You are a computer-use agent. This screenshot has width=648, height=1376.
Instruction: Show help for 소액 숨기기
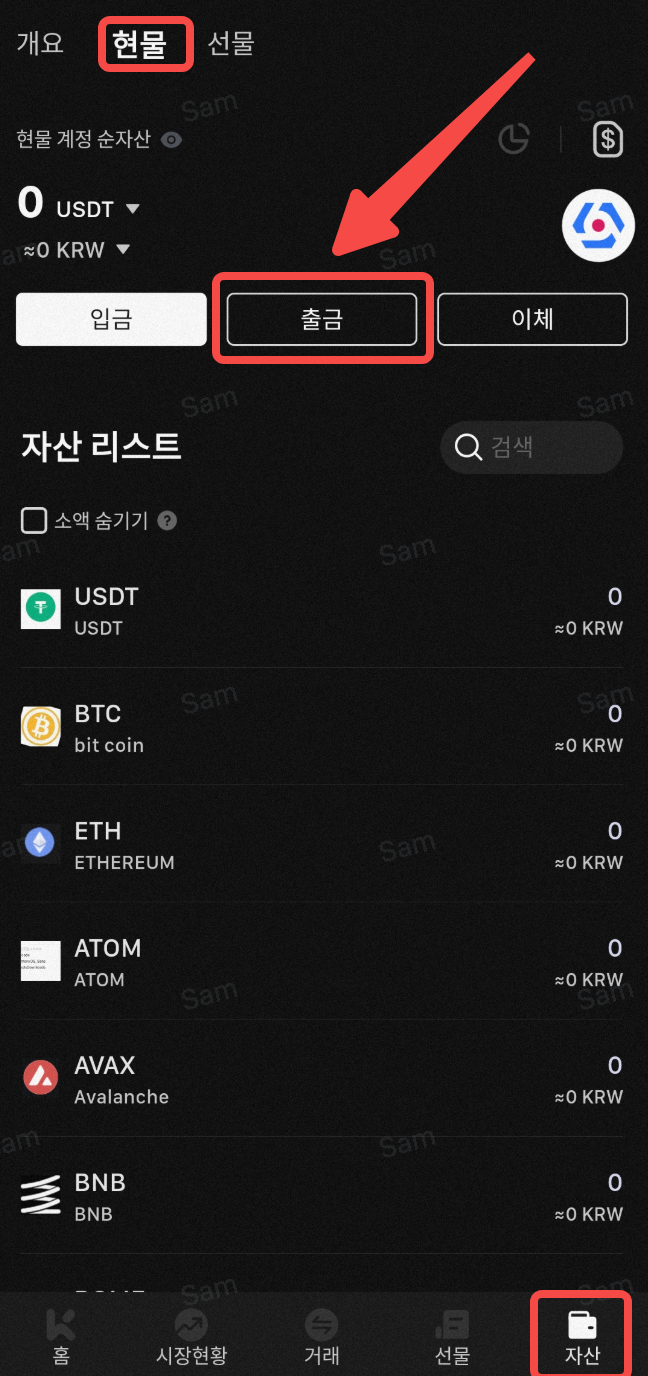(x=168, y=520)
